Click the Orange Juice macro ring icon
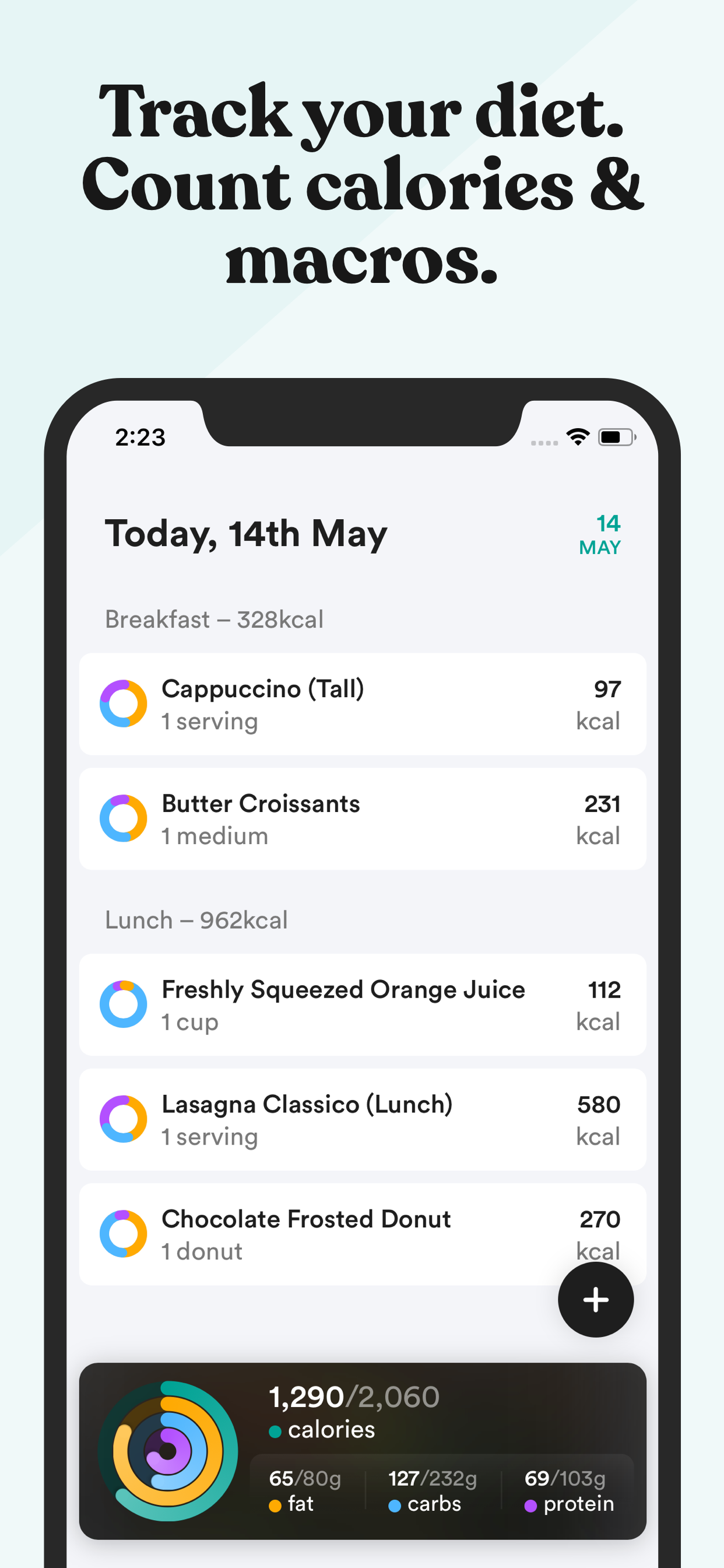 123,1005
